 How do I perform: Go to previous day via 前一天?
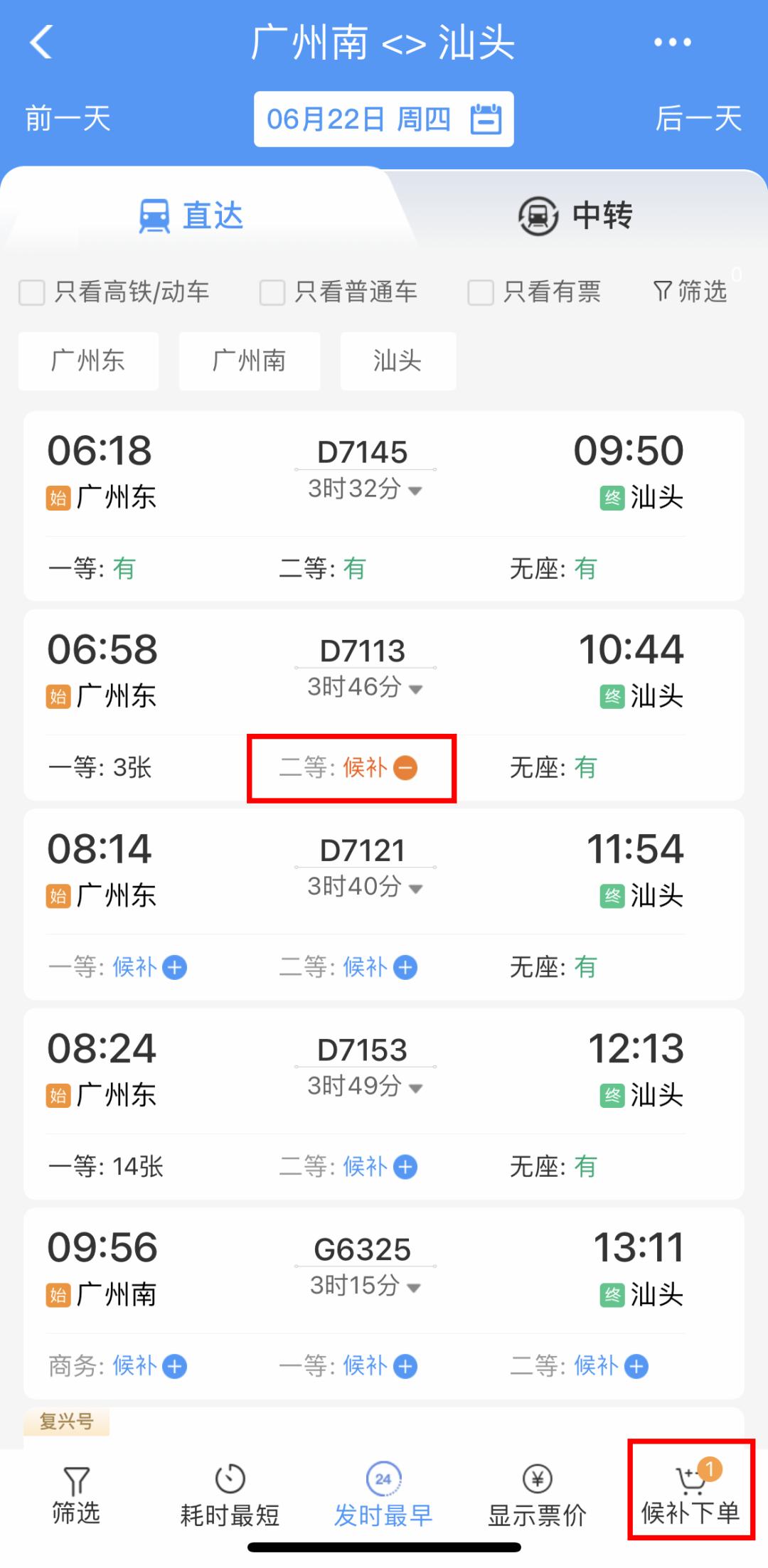[68, 119]
